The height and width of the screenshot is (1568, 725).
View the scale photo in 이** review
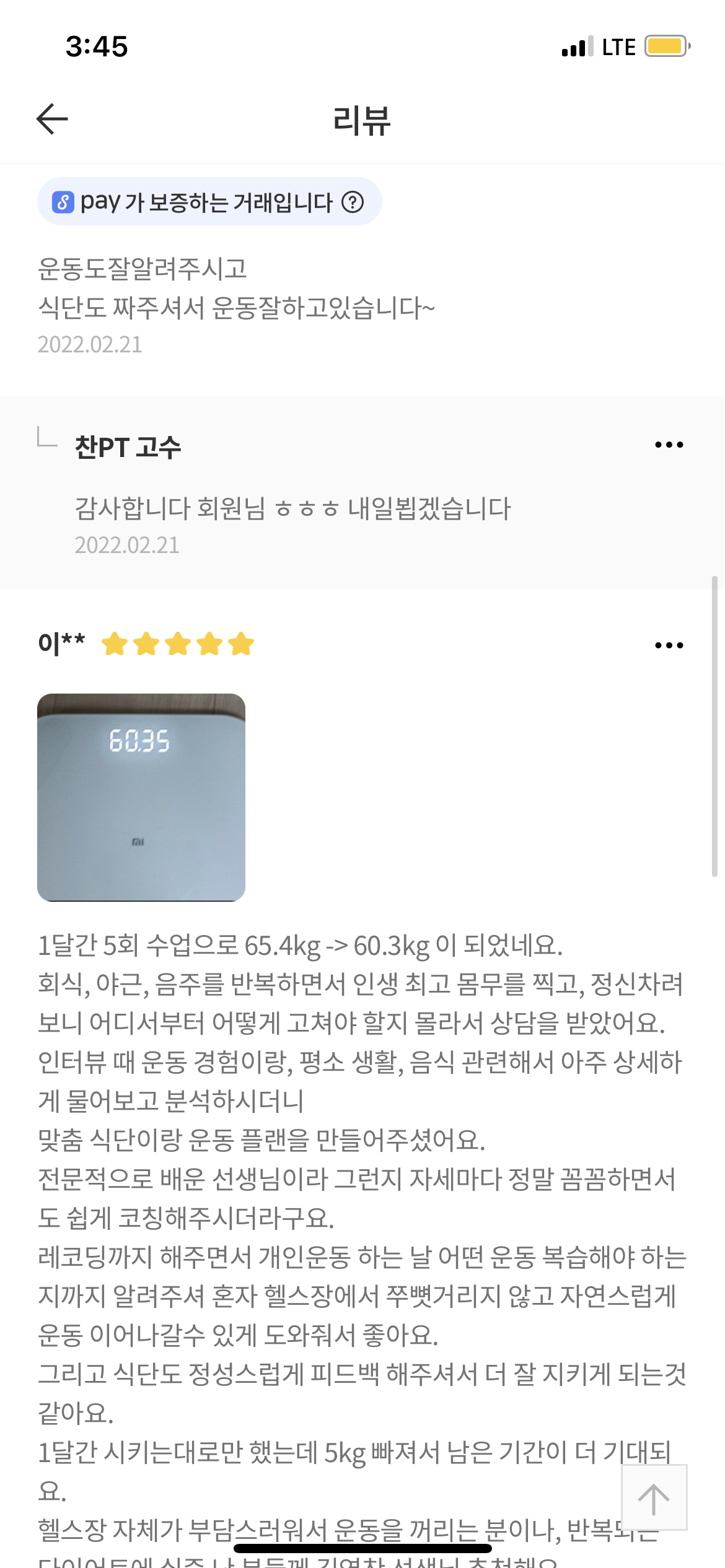point(141,797)
